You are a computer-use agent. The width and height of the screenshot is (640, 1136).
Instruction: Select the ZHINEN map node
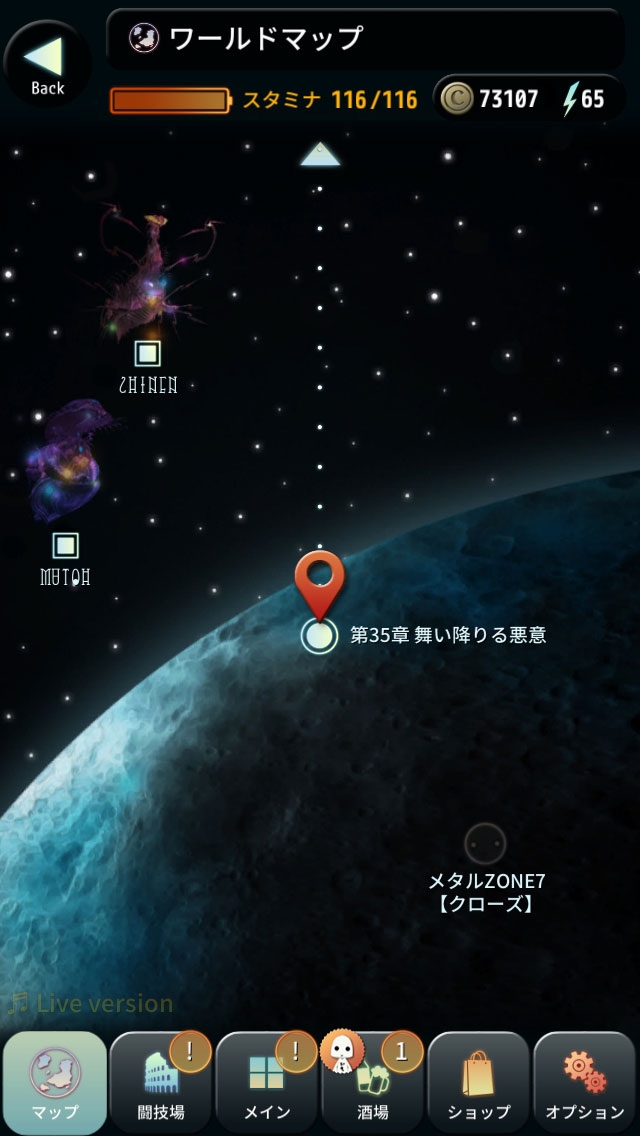pos(148,353)
